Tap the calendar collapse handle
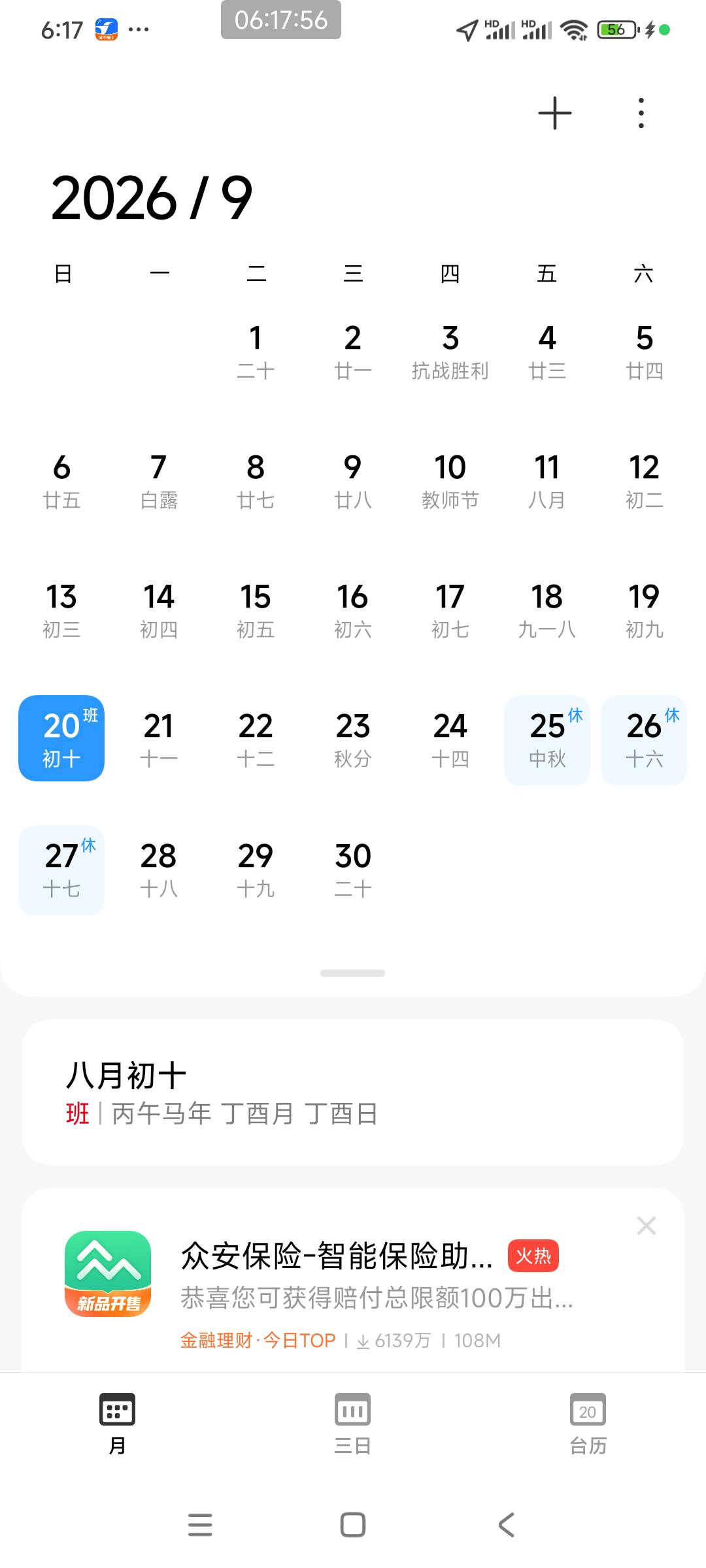 (x=353, y=973)
